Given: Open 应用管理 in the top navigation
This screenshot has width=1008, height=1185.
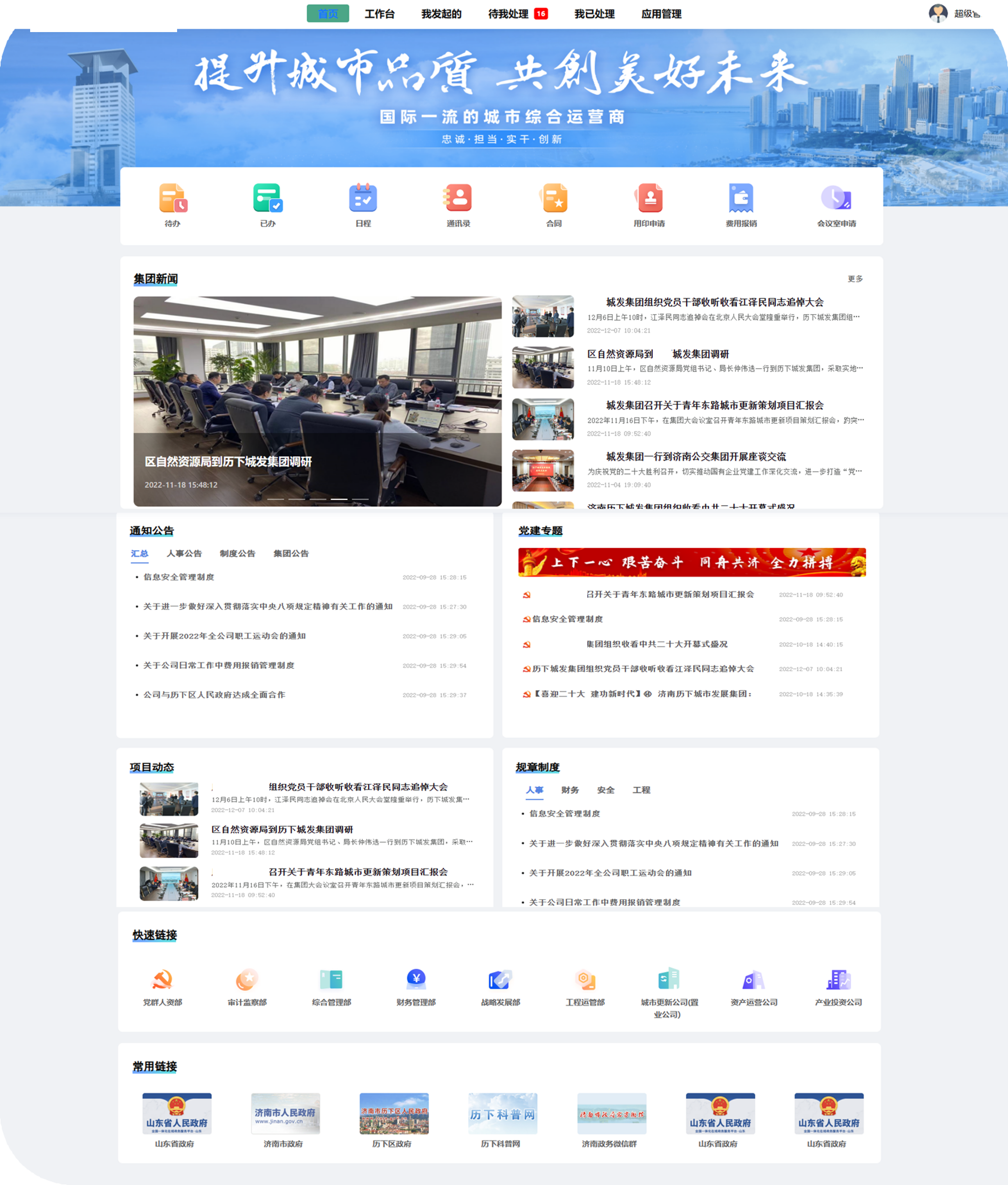Looking at the screenshot, I should pos(661,14).
